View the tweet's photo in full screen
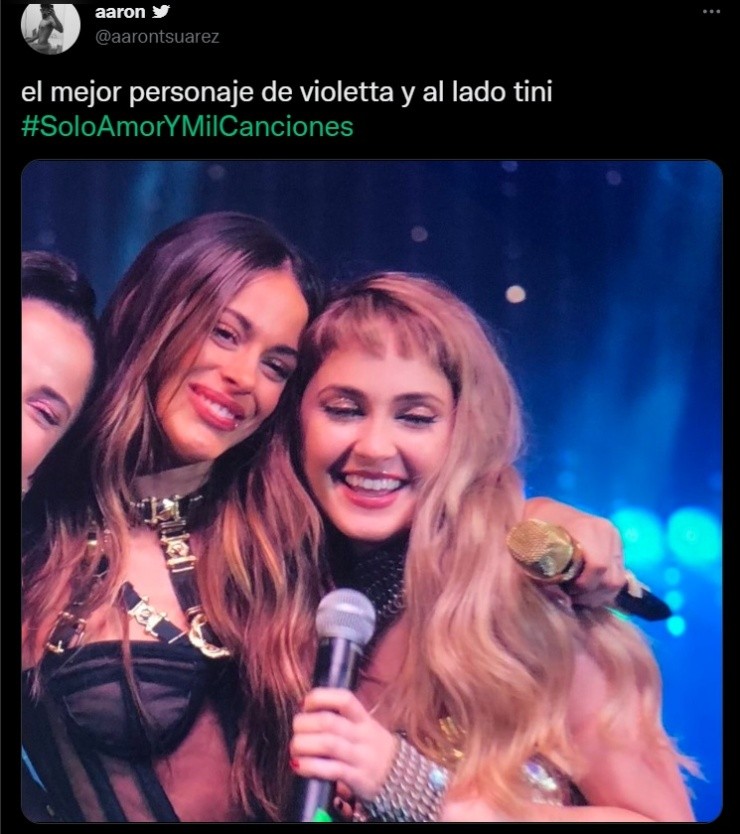This screenshot has width=740, height=834. [371, 490]
